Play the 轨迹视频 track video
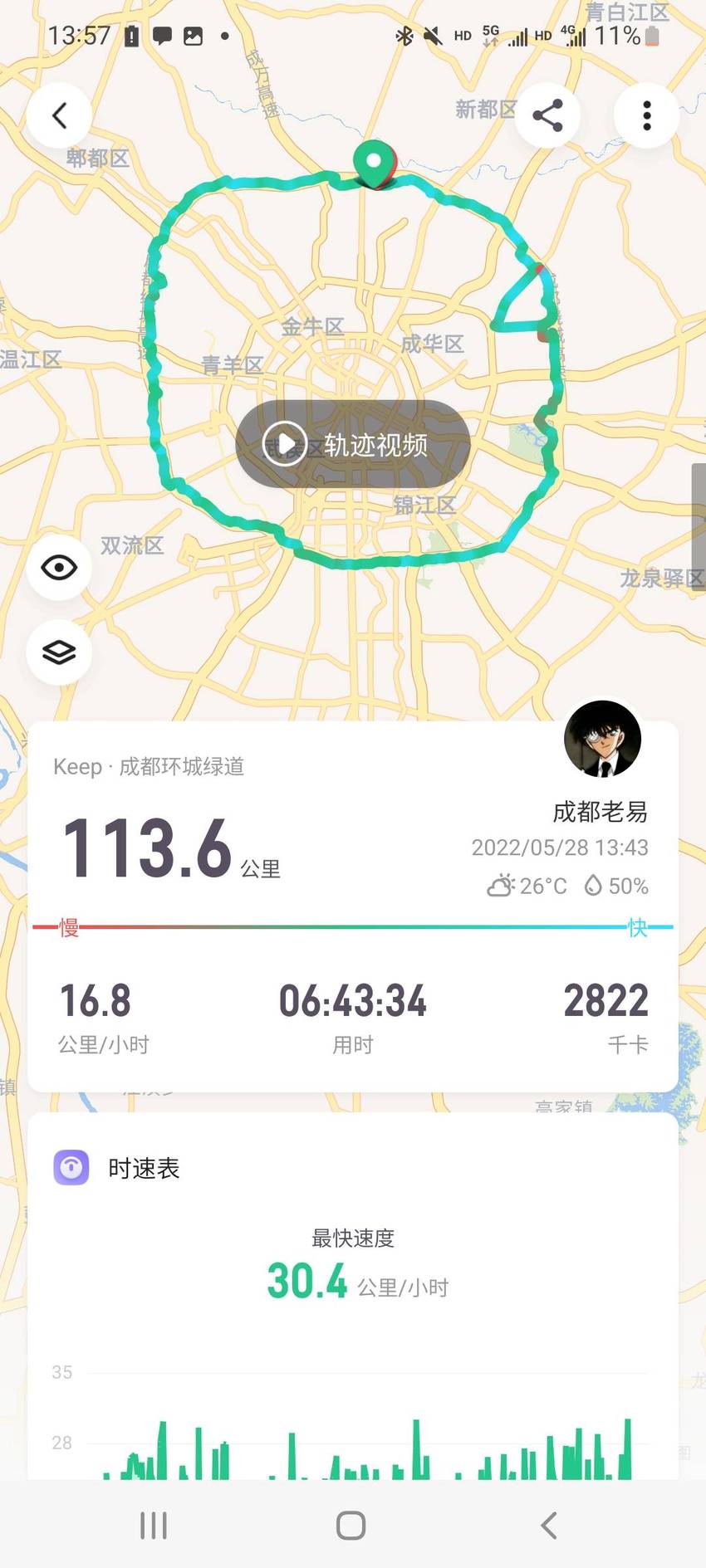This screenshot has height=1568, width=706. 353,444
